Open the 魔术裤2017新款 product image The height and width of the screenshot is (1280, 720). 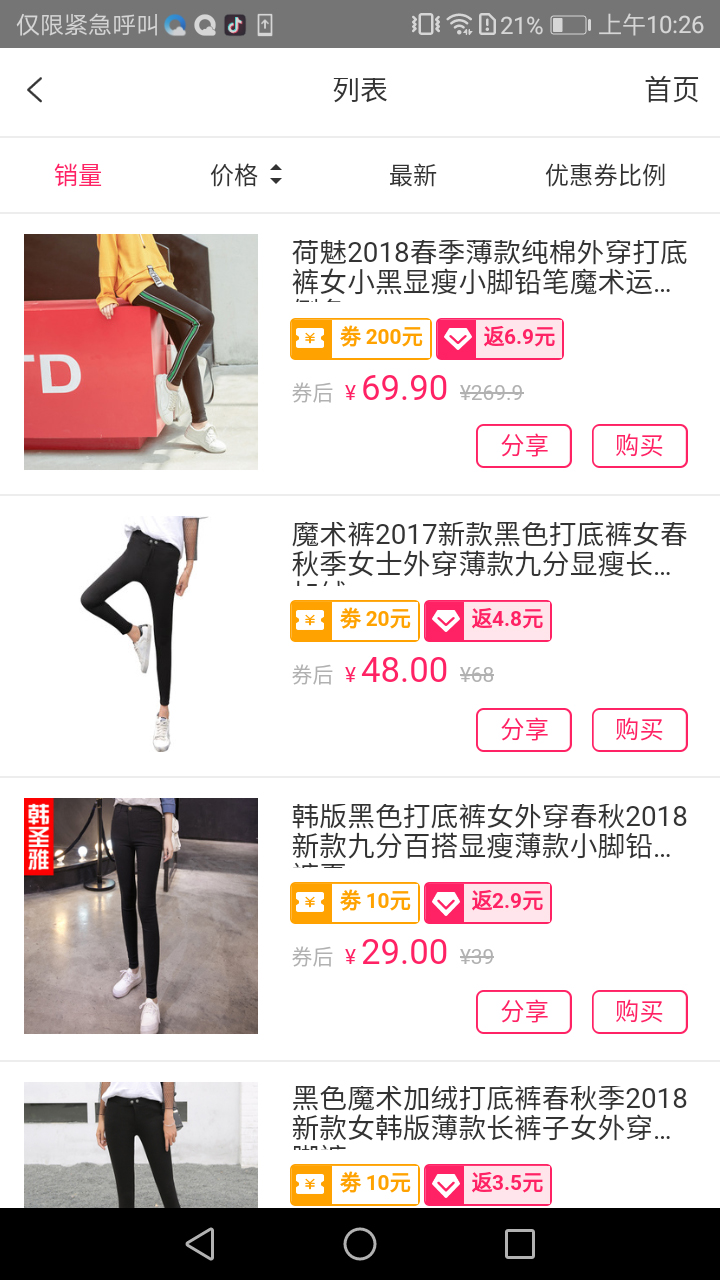click(x=141, y=634)
